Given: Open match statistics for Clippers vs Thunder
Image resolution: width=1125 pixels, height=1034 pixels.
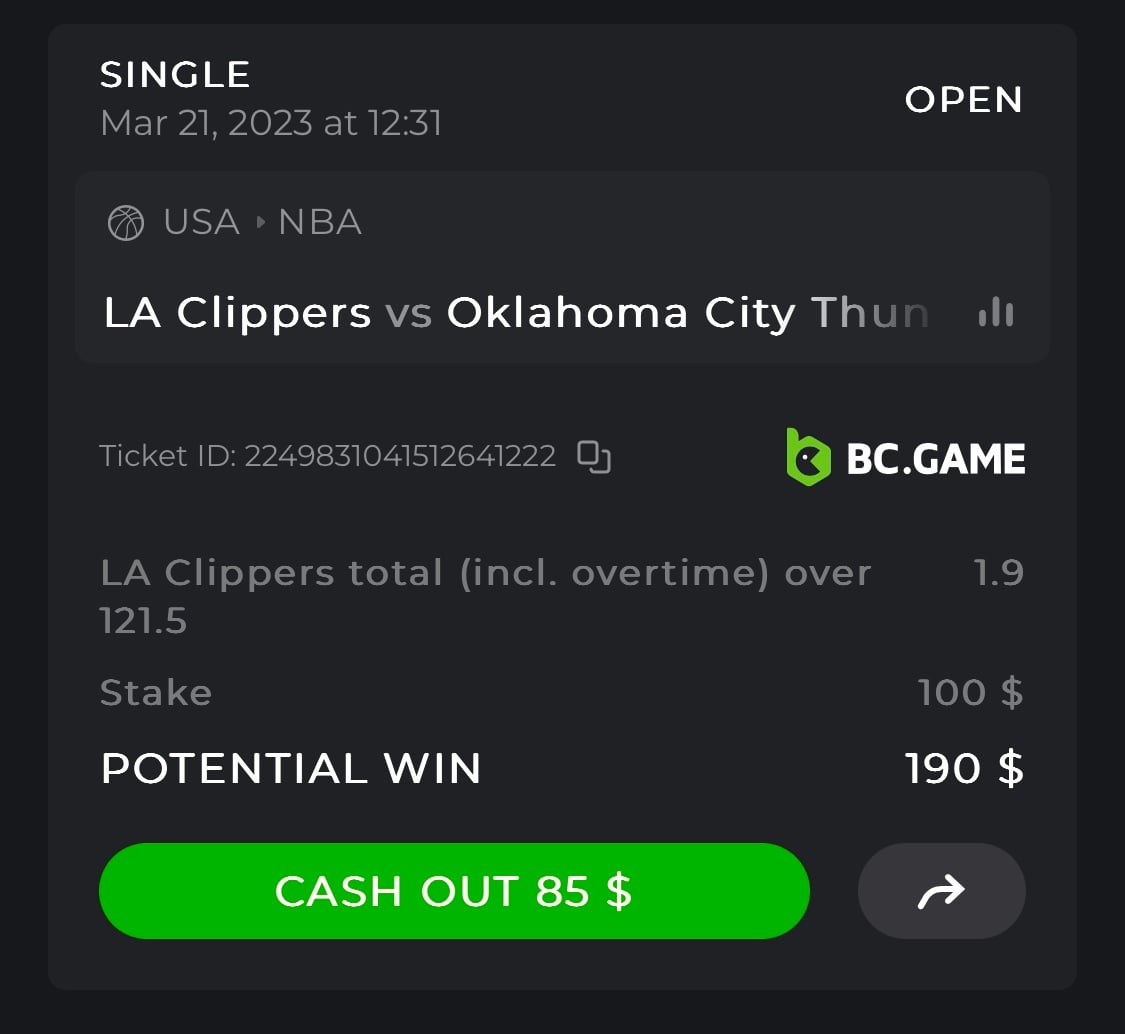Looking at the screenshot, I should (995, 314).
